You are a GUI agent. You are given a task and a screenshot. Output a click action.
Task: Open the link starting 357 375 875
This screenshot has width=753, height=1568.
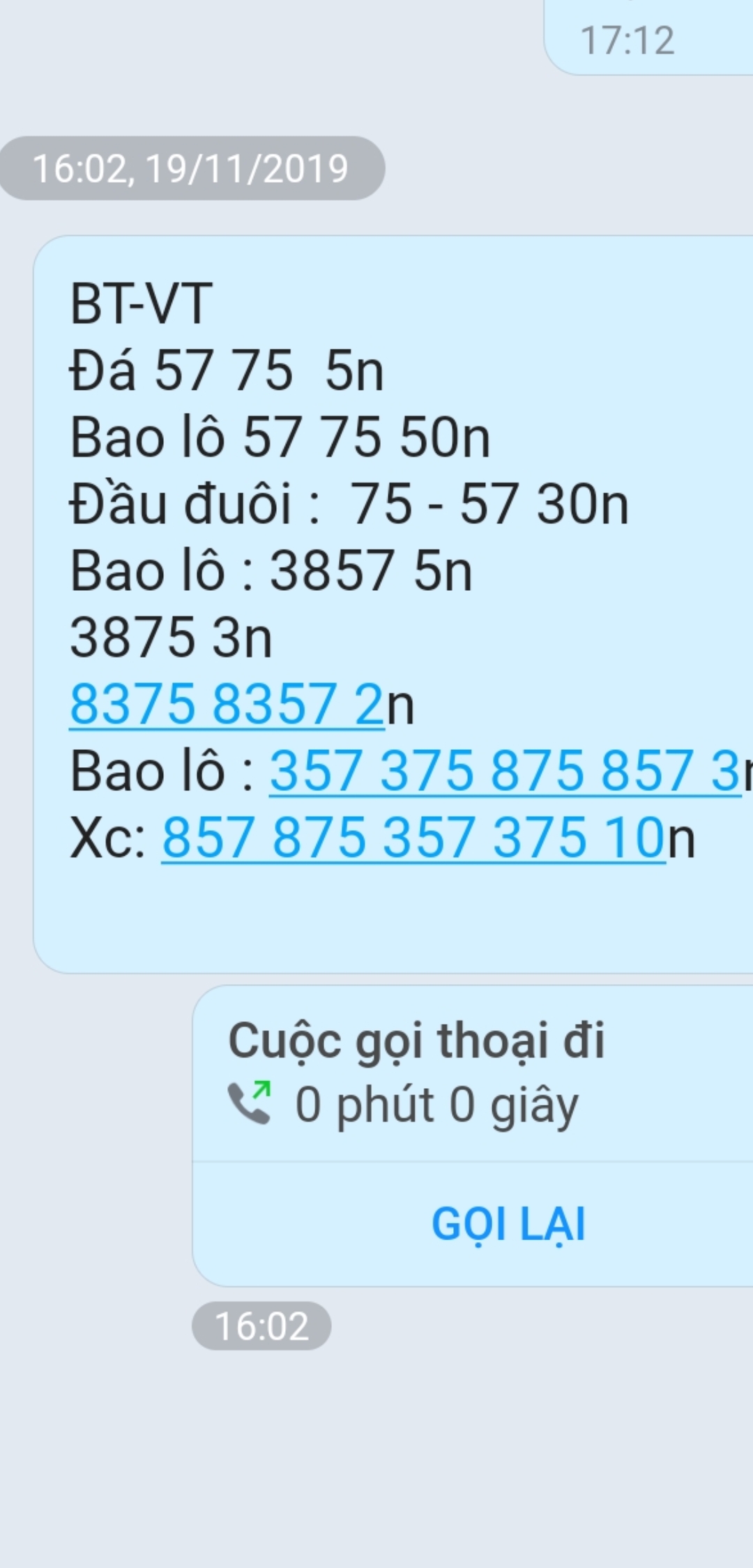(x=505, y=771)
